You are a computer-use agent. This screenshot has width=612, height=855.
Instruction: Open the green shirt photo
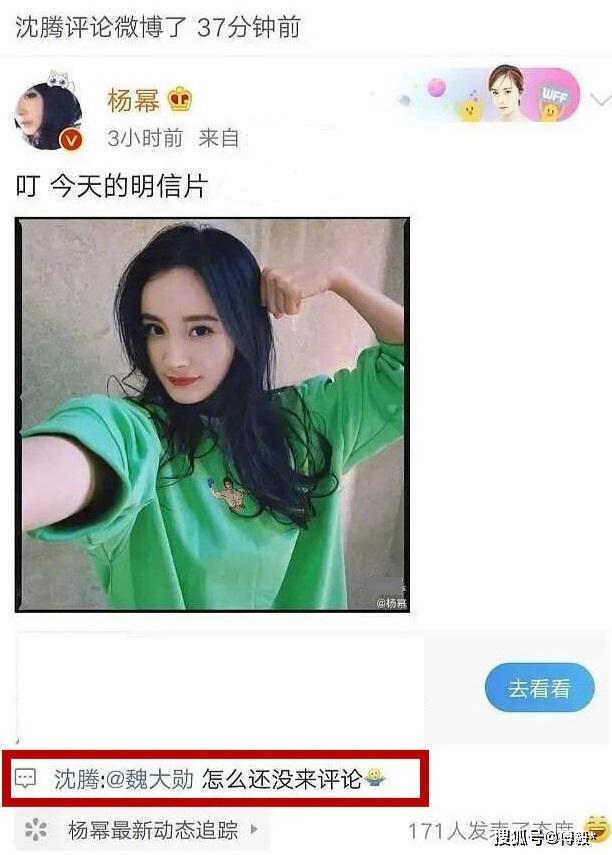click(x=212, y=415)
